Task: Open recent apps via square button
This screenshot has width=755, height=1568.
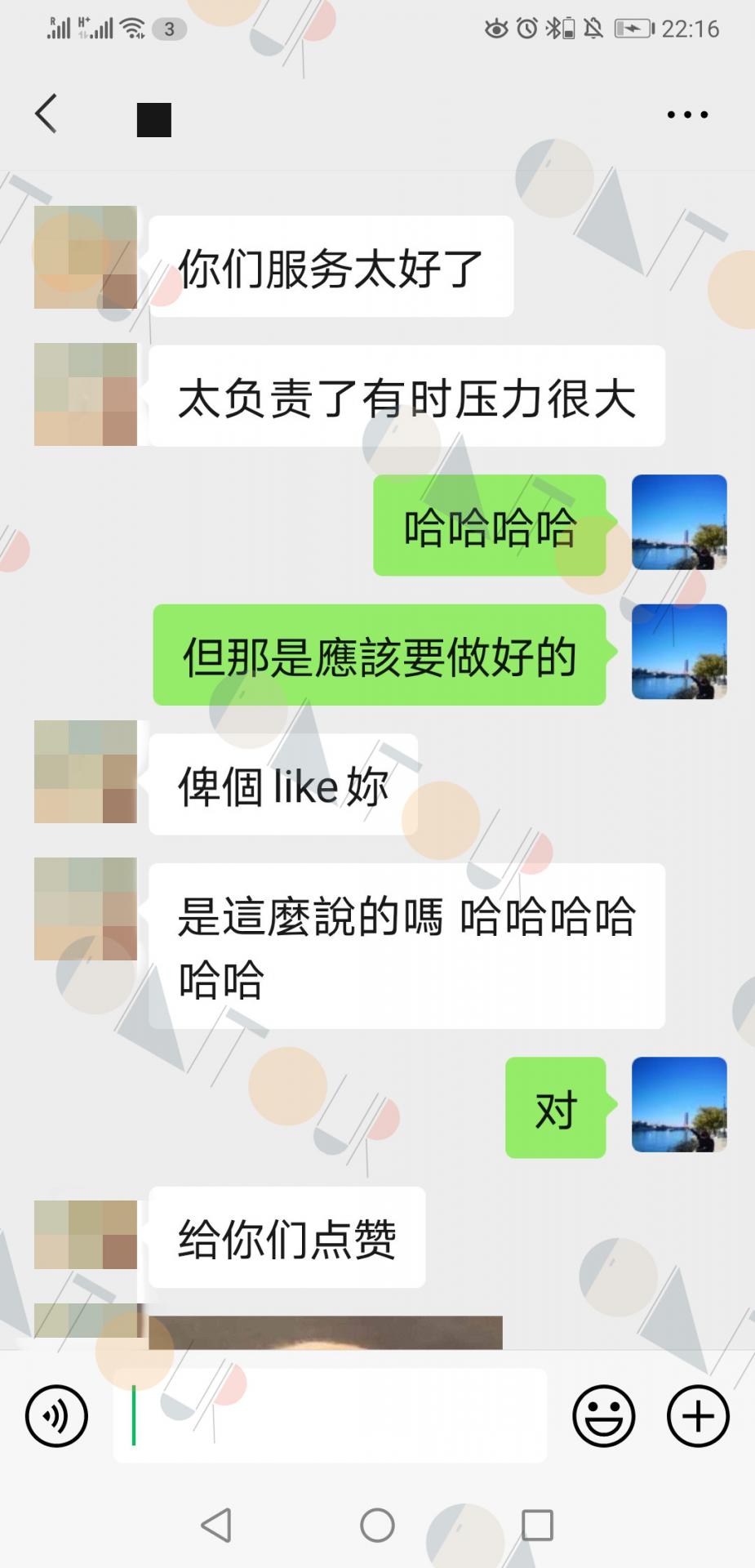Action: [537, 1525]
